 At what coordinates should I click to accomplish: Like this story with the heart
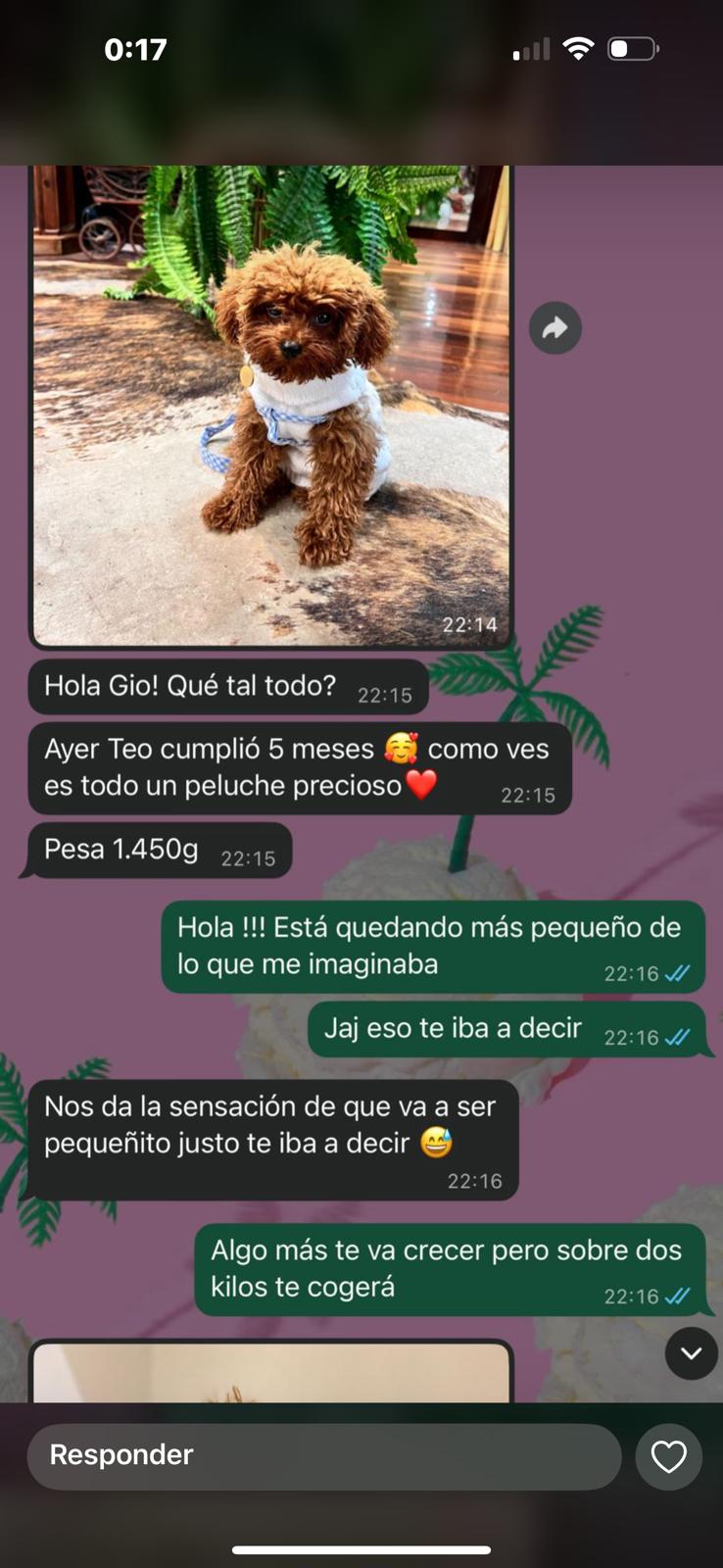pyautogui.click(x=669, y=1456)
